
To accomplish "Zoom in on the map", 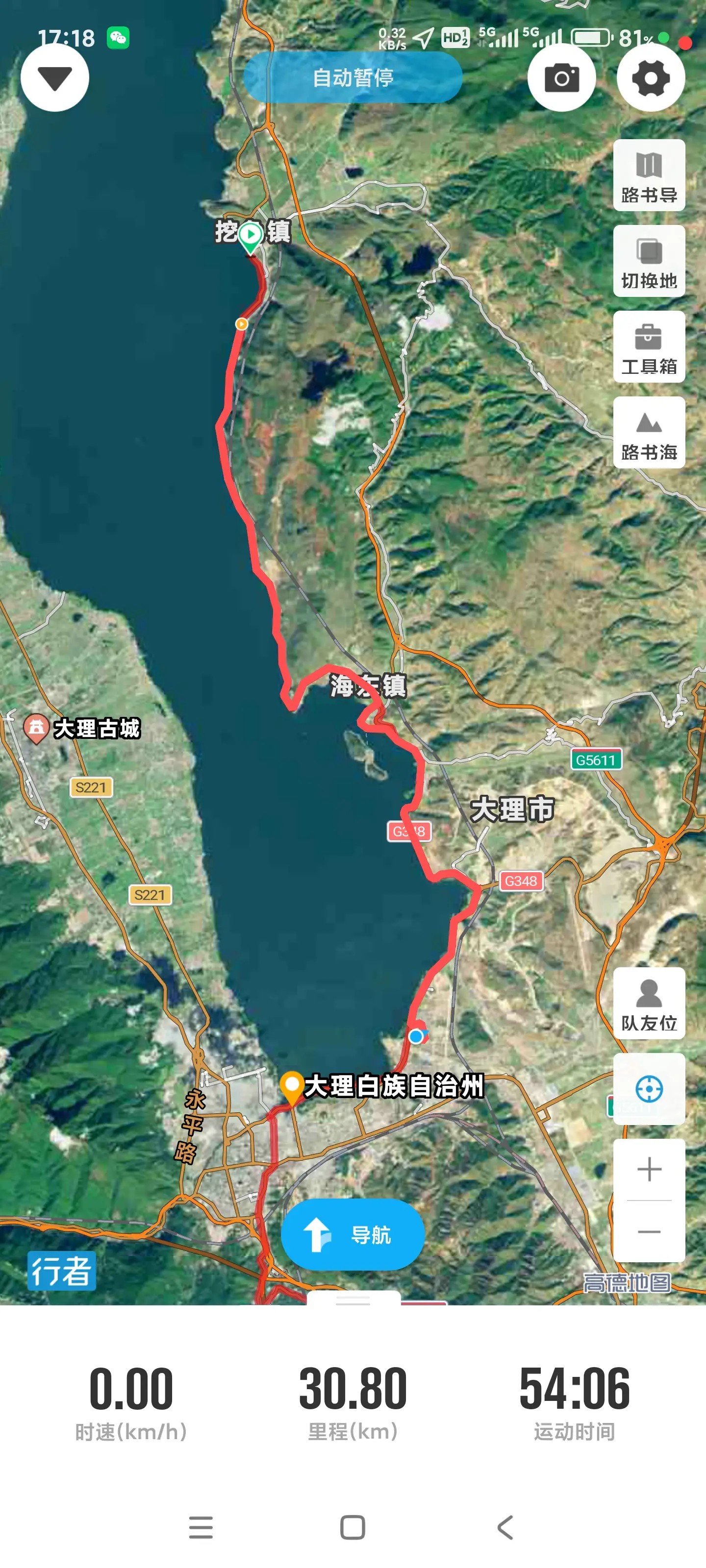I will pyautogui.click(x=649, y=1169).
